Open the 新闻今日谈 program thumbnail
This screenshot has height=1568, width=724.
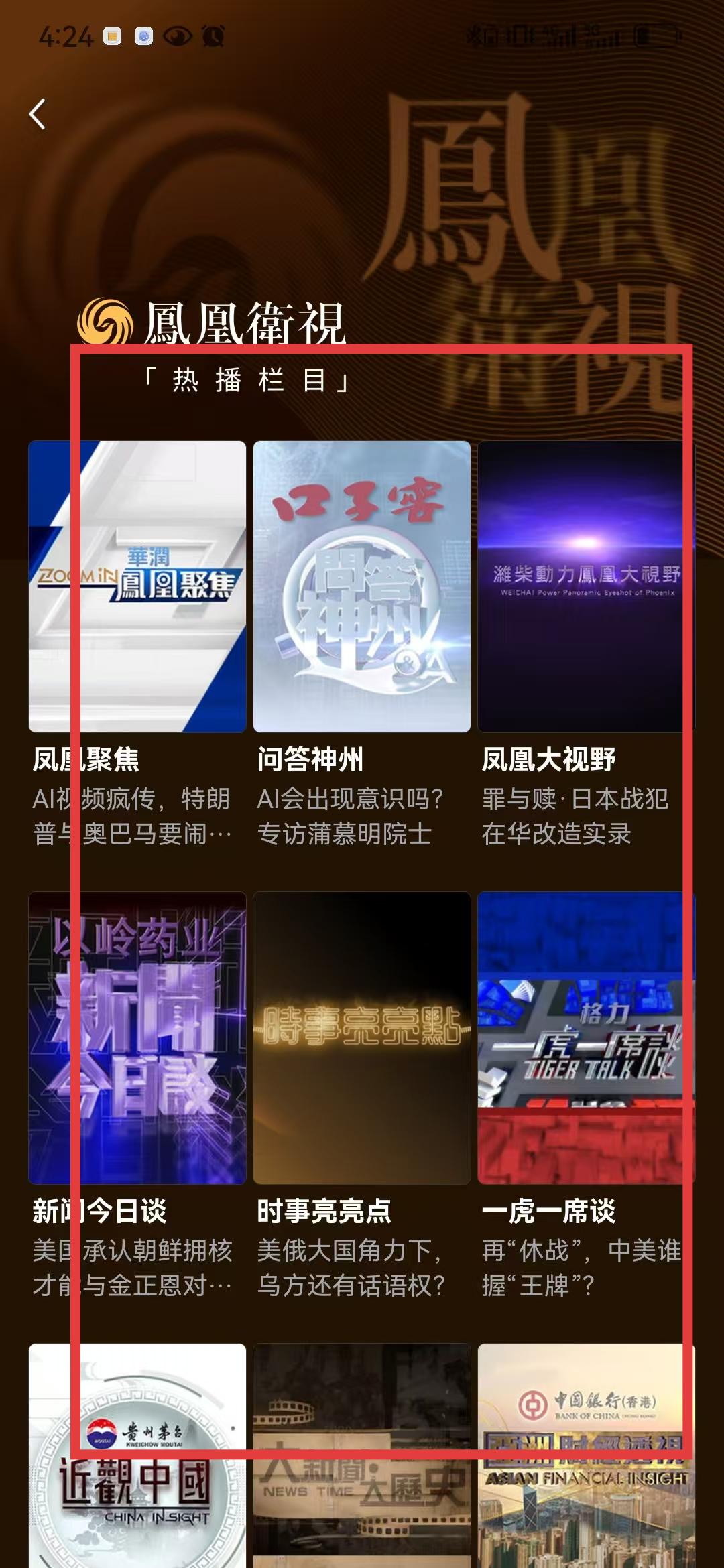[137, 1035]
